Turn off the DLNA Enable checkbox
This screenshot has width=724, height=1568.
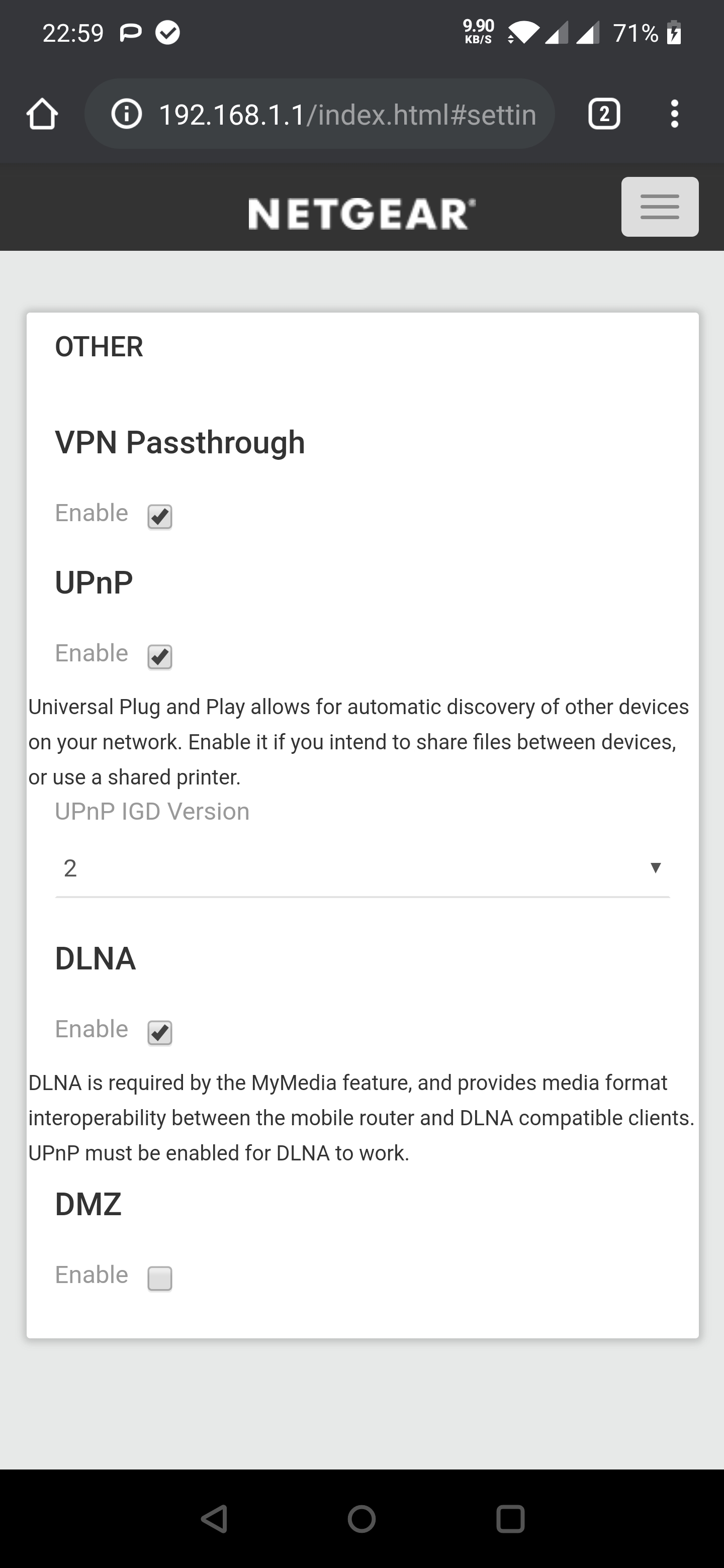pos(159,1032)
